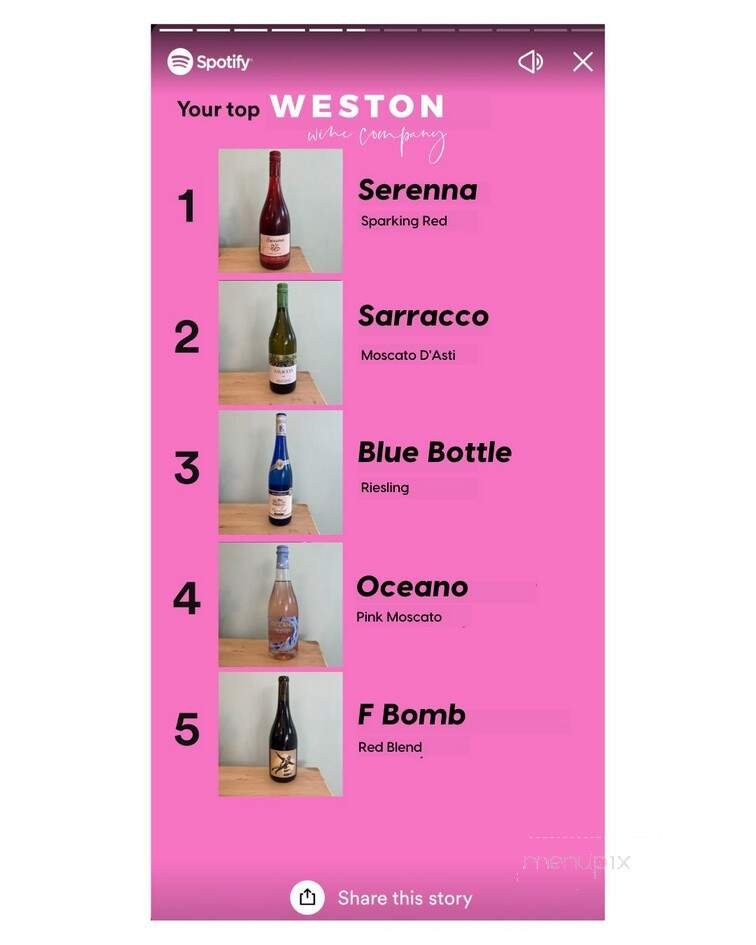Click the Spotify logo icon
Viewport: 756px width, 945px height.
coord(182,61)
